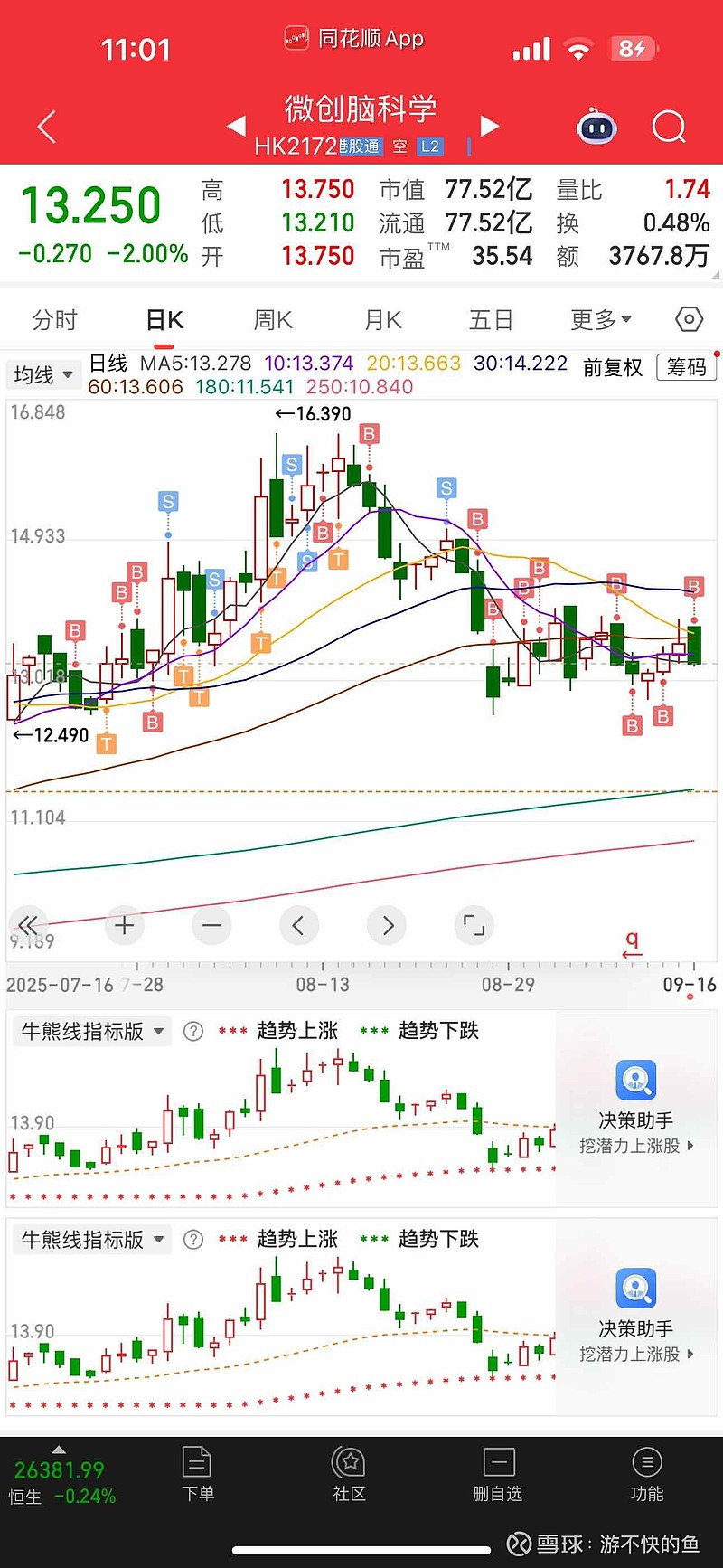Expand the chart to full screen
723x1568 pixels.
point(474,925)
